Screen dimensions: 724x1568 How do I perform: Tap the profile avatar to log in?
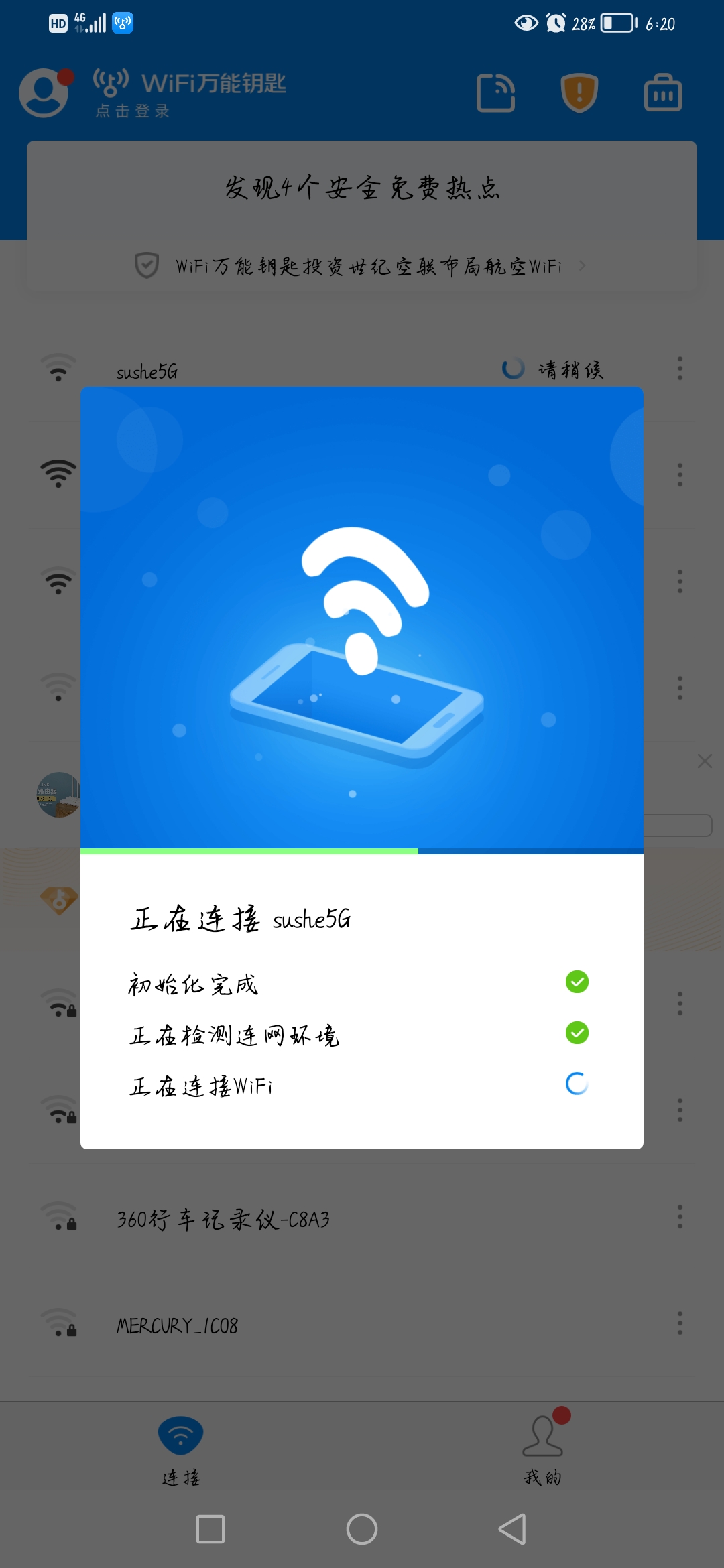[44, 93]
